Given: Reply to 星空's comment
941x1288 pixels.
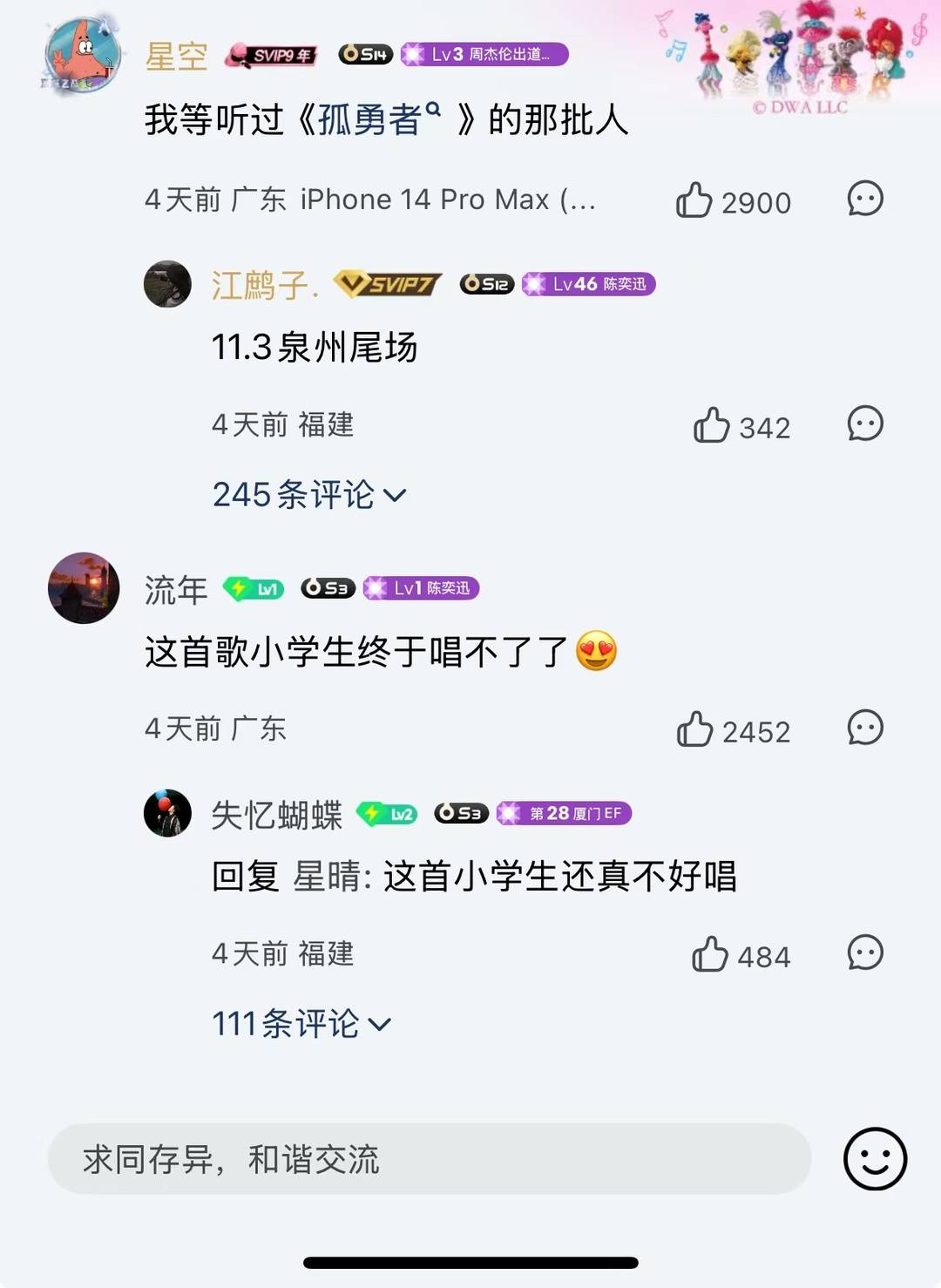Looking at the screenshot, I should [865, 199].
